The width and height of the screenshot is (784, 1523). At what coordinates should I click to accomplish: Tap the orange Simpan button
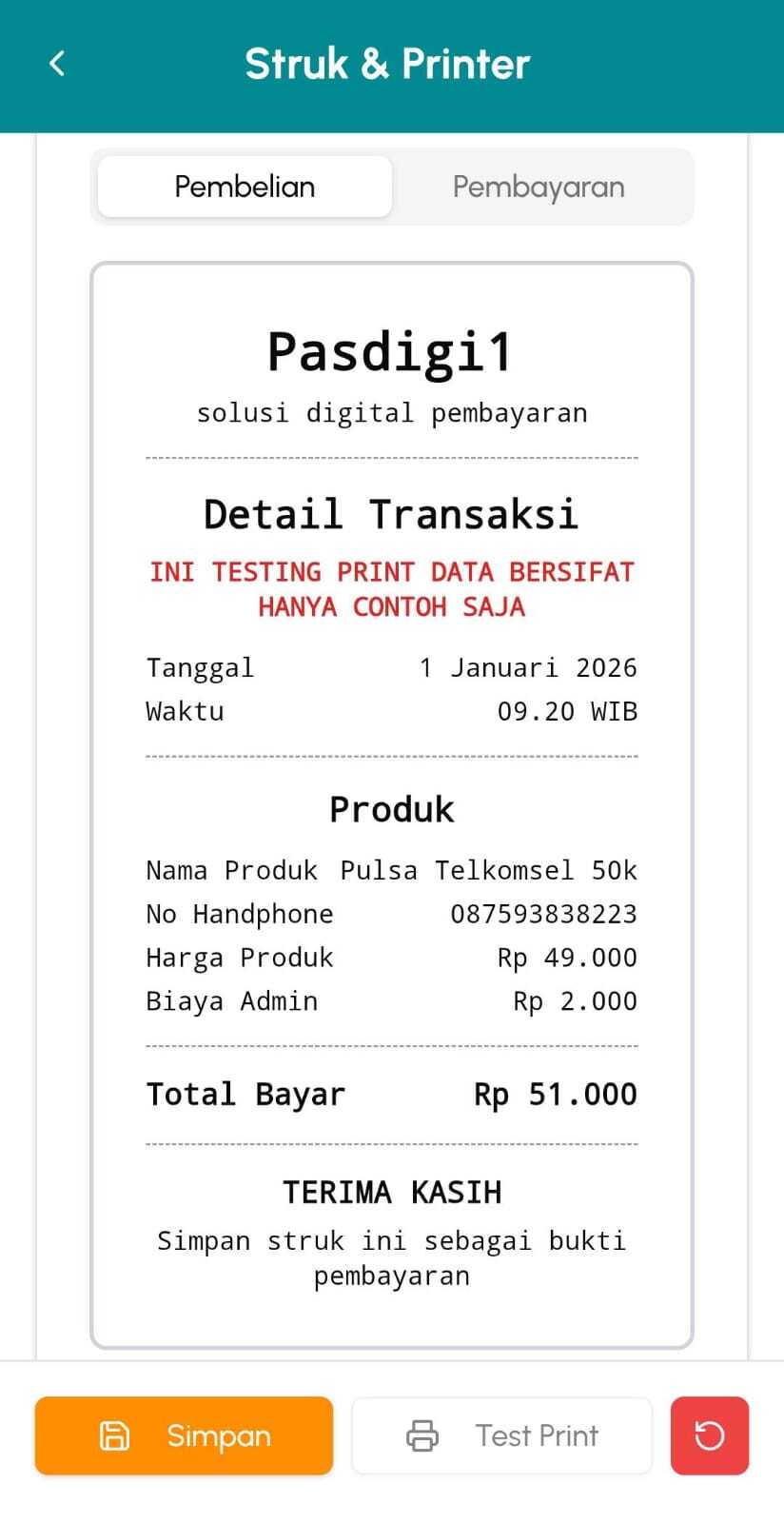click(x=184, y=1435)
